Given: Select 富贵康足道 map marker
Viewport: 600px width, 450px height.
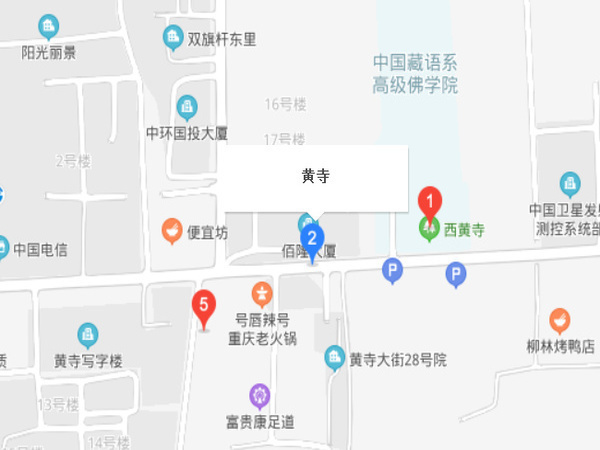Looking at the screenshot, I should (260, 397).
